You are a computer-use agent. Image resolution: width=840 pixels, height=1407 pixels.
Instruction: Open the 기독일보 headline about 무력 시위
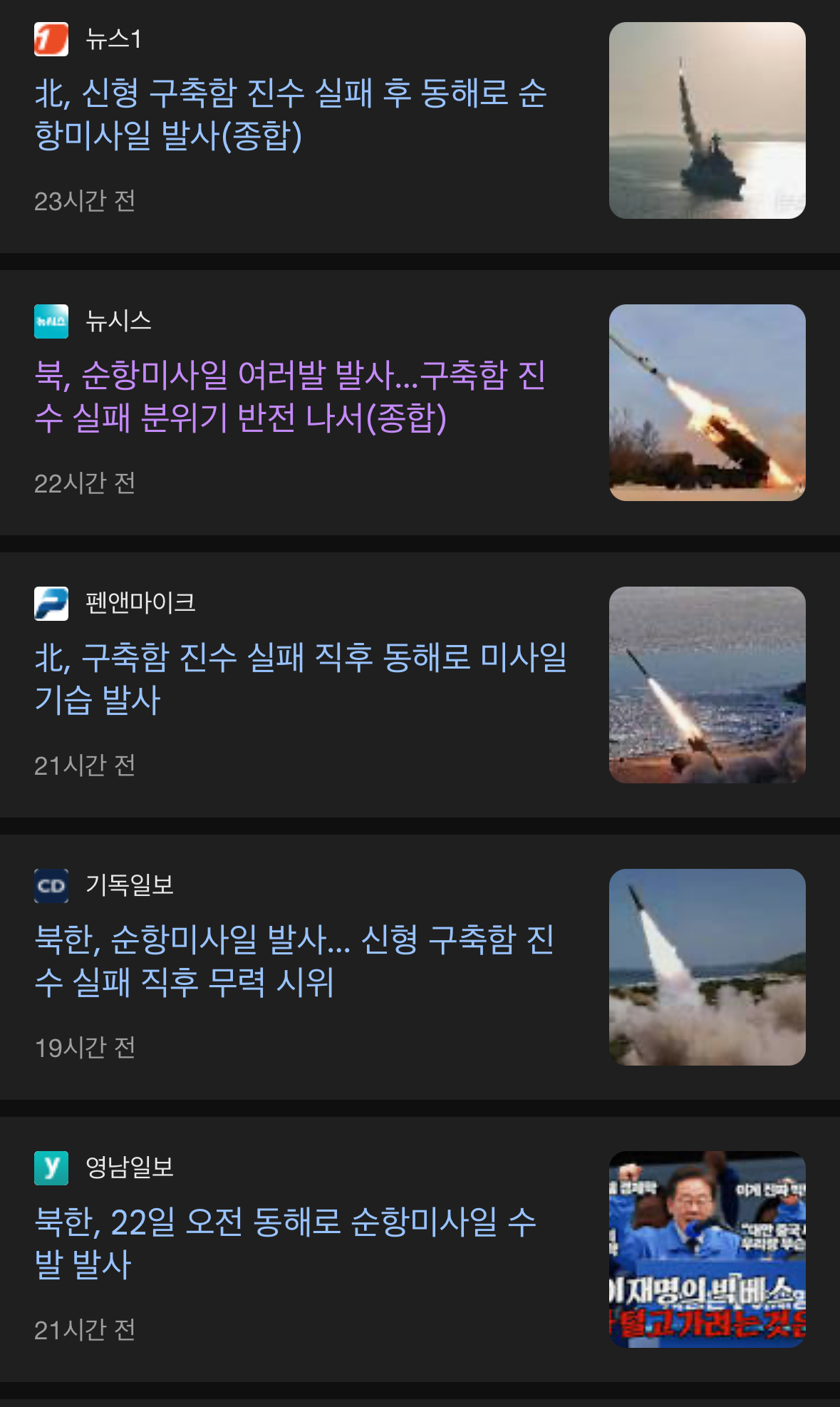coord(294,961)
